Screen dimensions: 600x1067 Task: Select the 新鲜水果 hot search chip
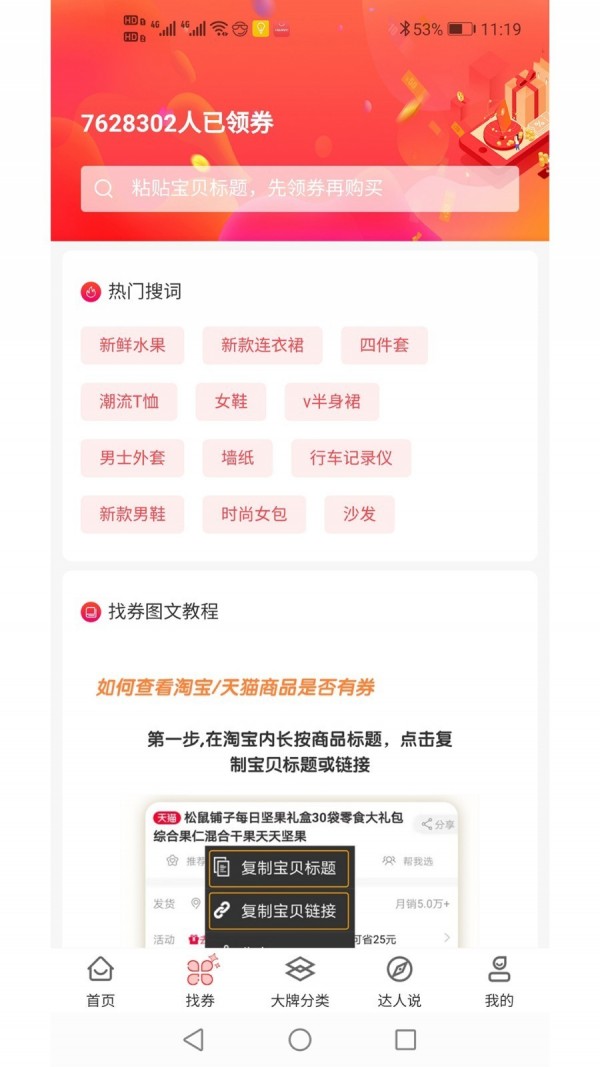[132, 346]
